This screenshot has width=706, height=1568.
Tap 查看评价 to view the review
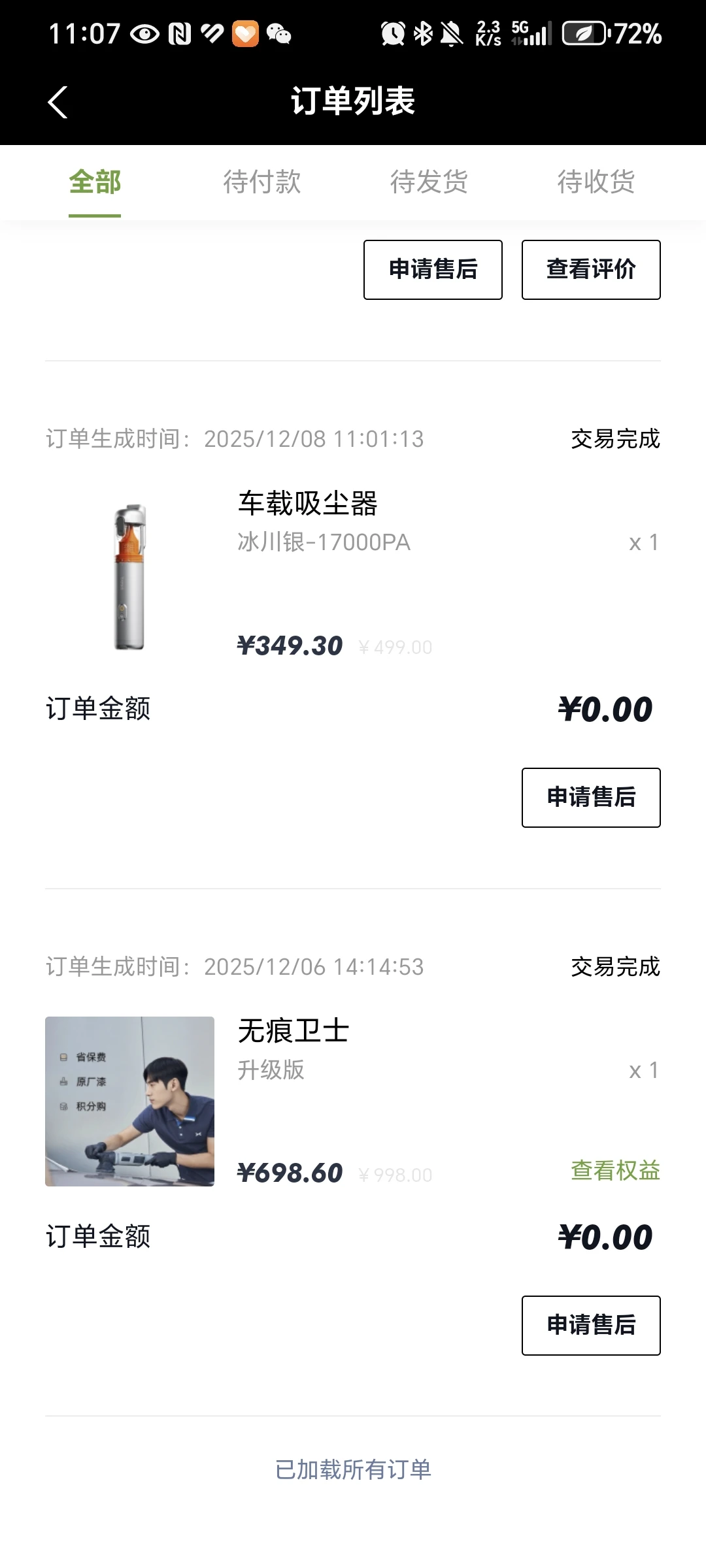click(590, 270)
